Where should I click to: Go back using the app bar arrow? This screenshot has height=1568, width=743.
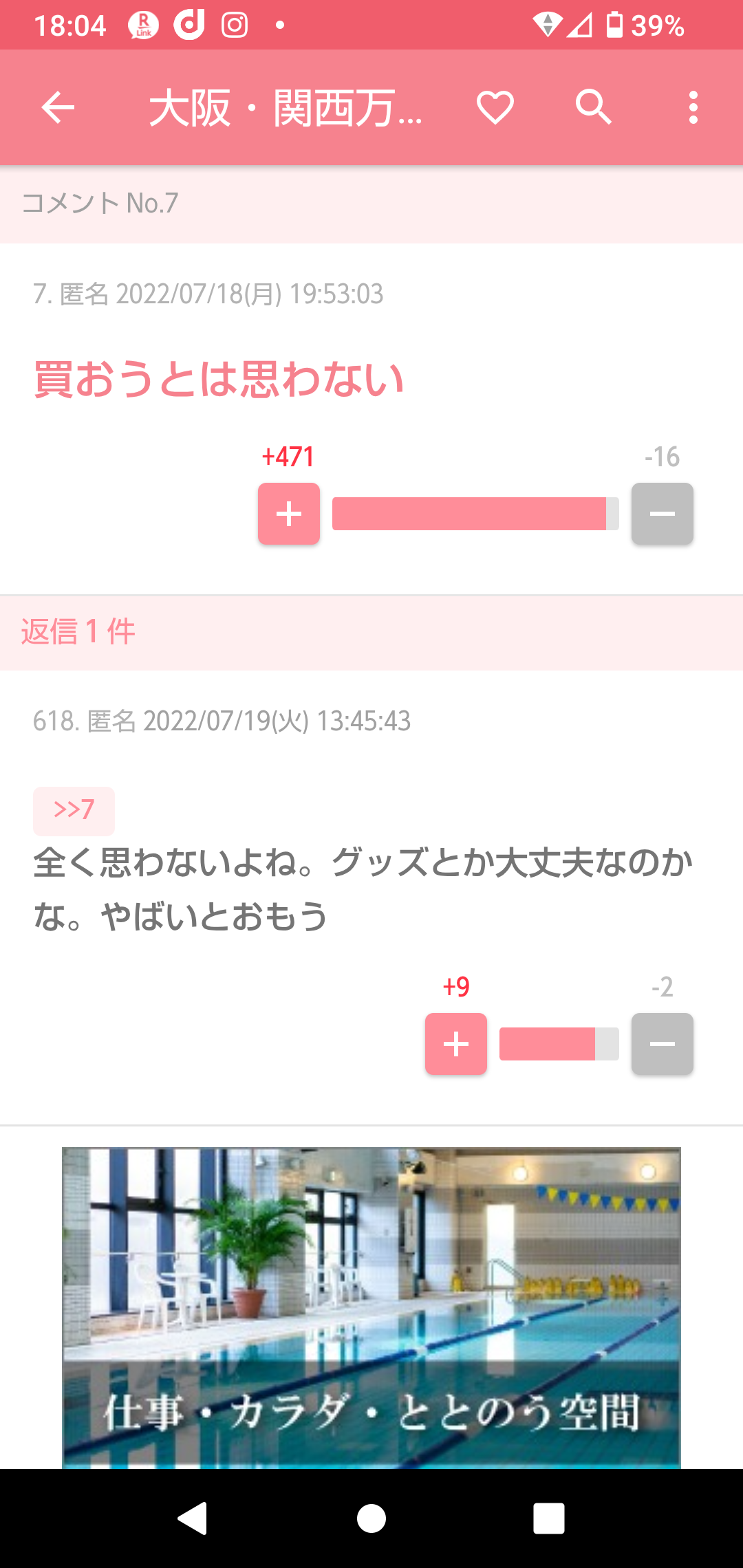58,107
